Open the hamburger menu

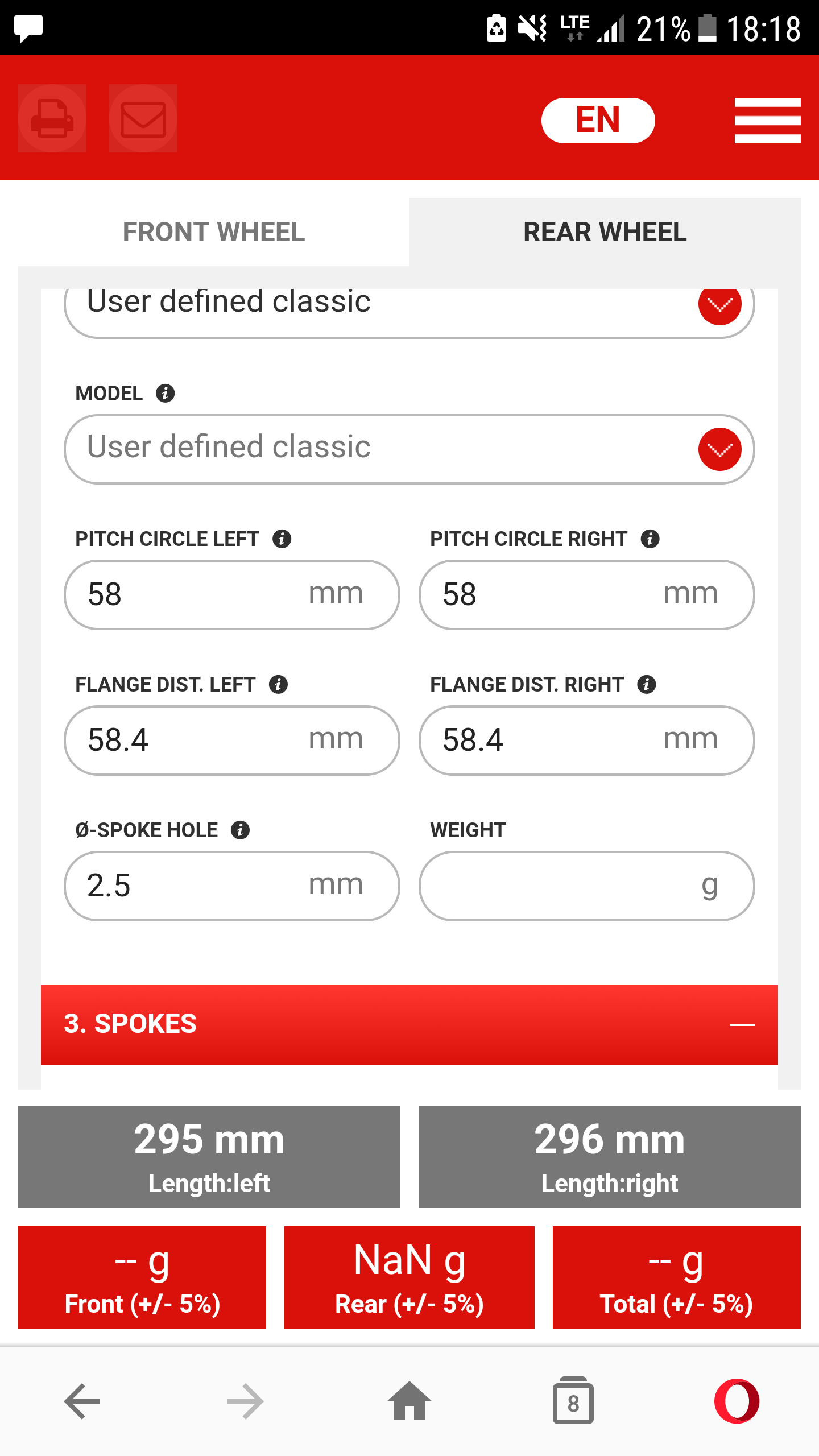tap(767, 120)
